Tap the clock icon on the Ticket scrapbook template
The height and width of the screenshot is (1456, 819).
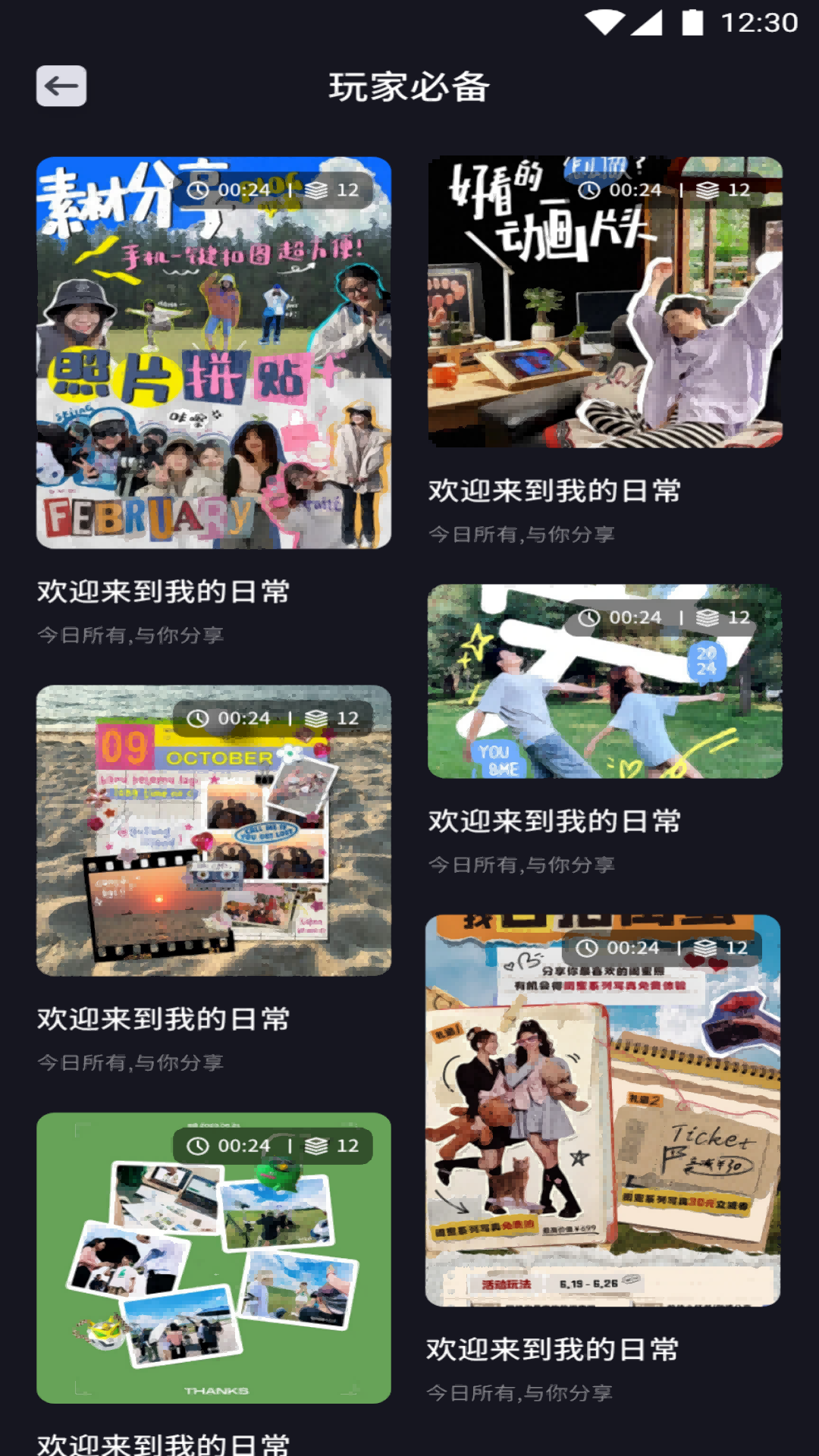pos(586,946)
